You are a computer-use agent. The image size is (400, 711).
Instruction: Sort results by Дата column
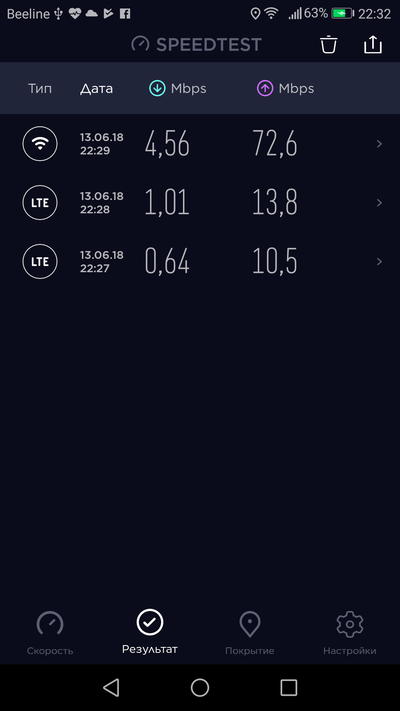click(97, 89)
